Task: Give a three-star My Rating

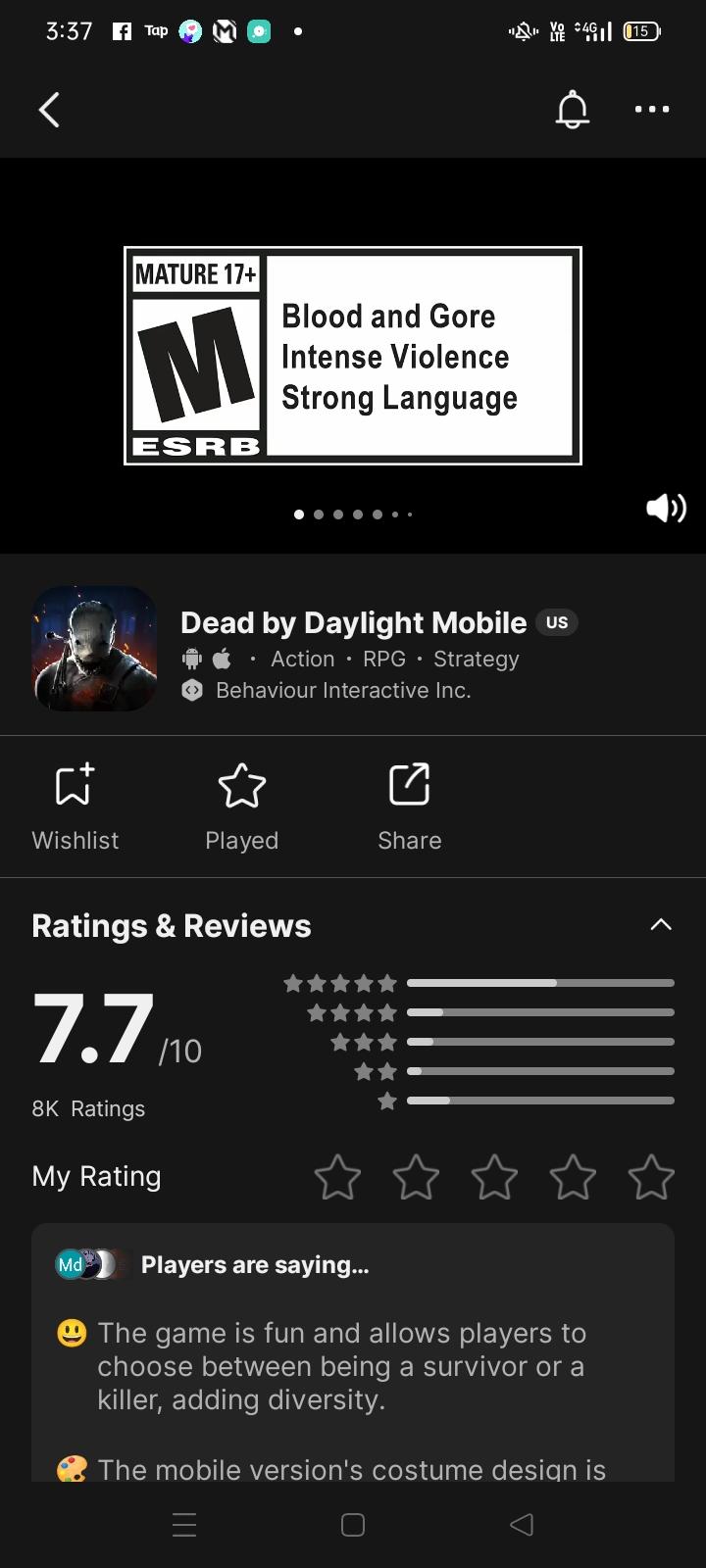Action: pyautogui.click(x=494, y=1177)
